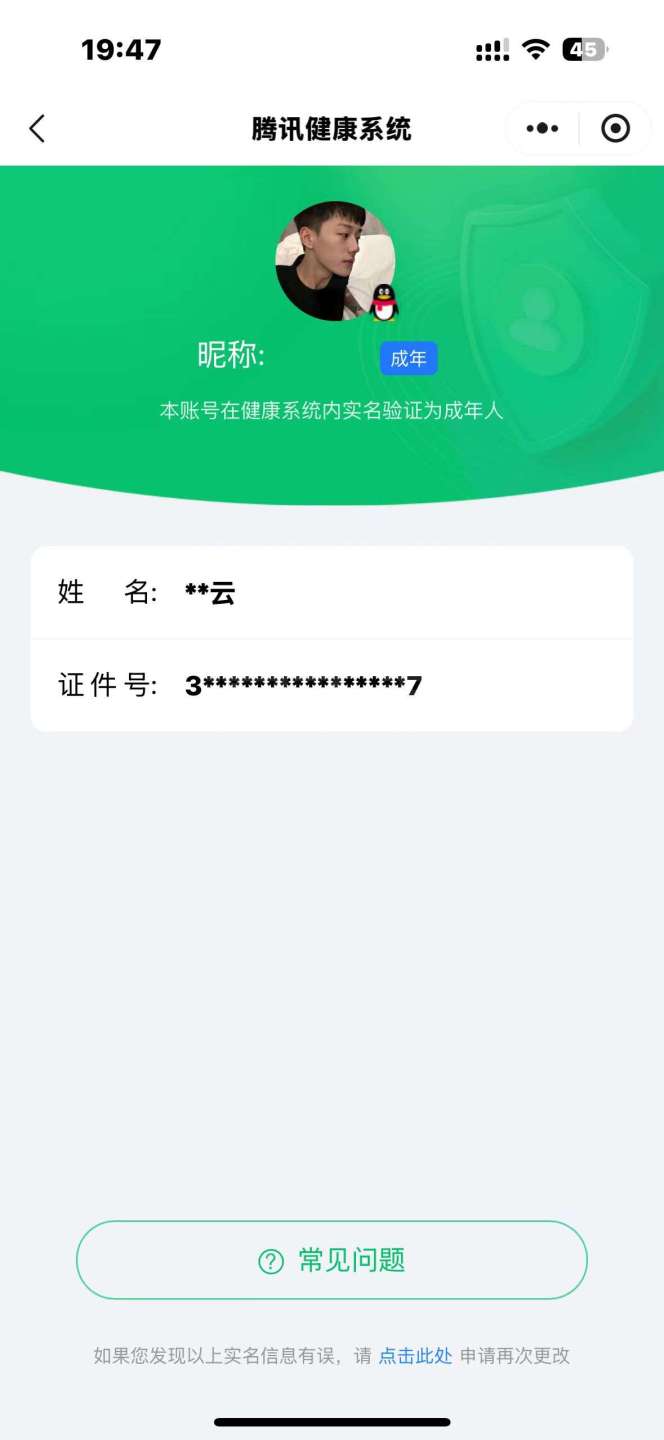Open the 常见问题 FAQ button
Image resolution: width=664 pixels, height=1440 pixels.
(x=332, y=1260)
